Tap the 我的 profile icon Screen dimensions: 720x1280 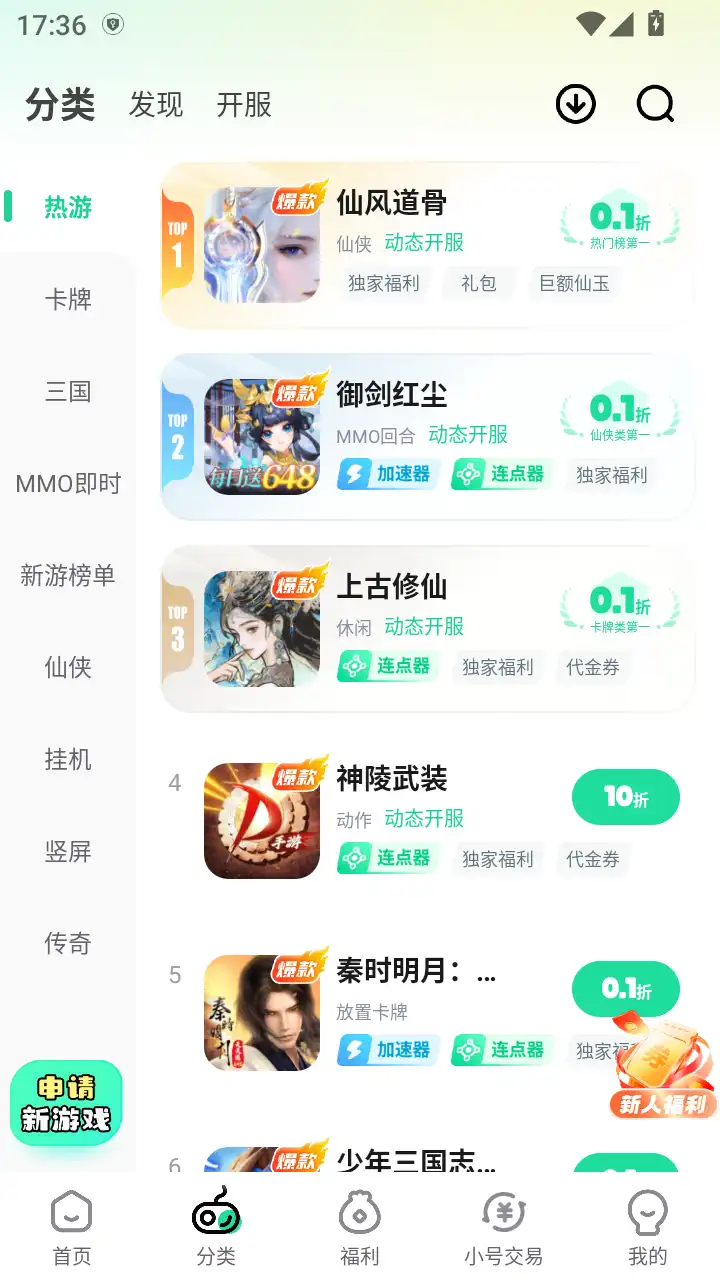(648, 1212)
